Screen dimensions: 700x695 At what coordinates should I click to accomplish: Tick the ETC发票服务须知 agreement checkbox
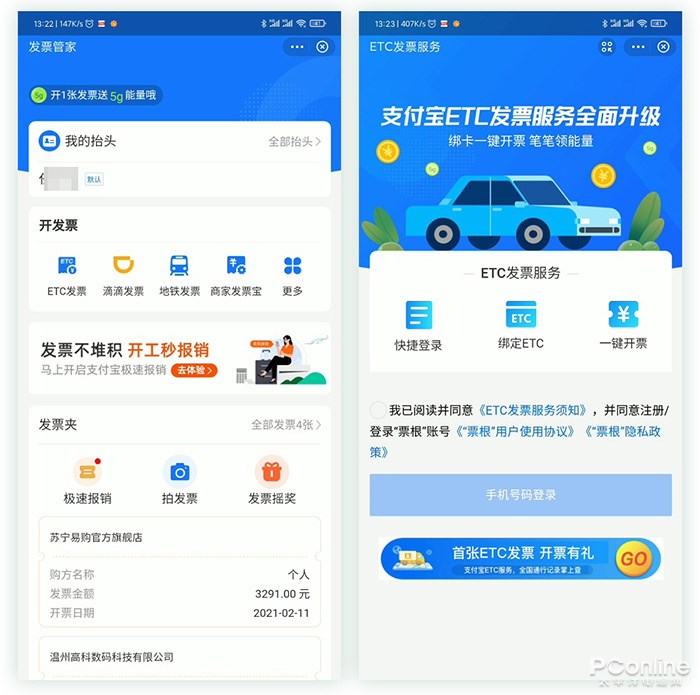click(377, 410)
